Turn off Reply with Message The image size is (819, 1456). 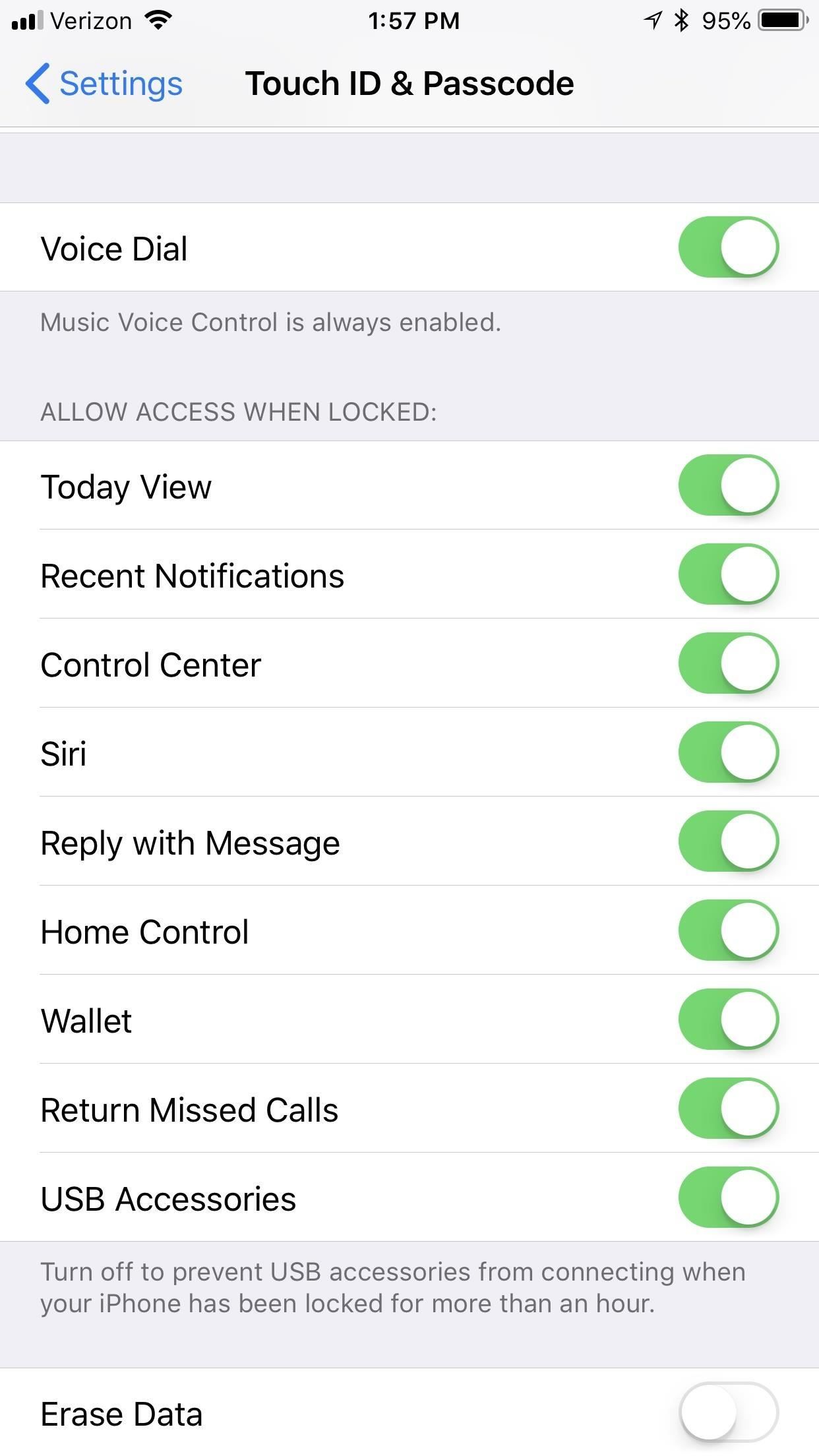point(729,842)
